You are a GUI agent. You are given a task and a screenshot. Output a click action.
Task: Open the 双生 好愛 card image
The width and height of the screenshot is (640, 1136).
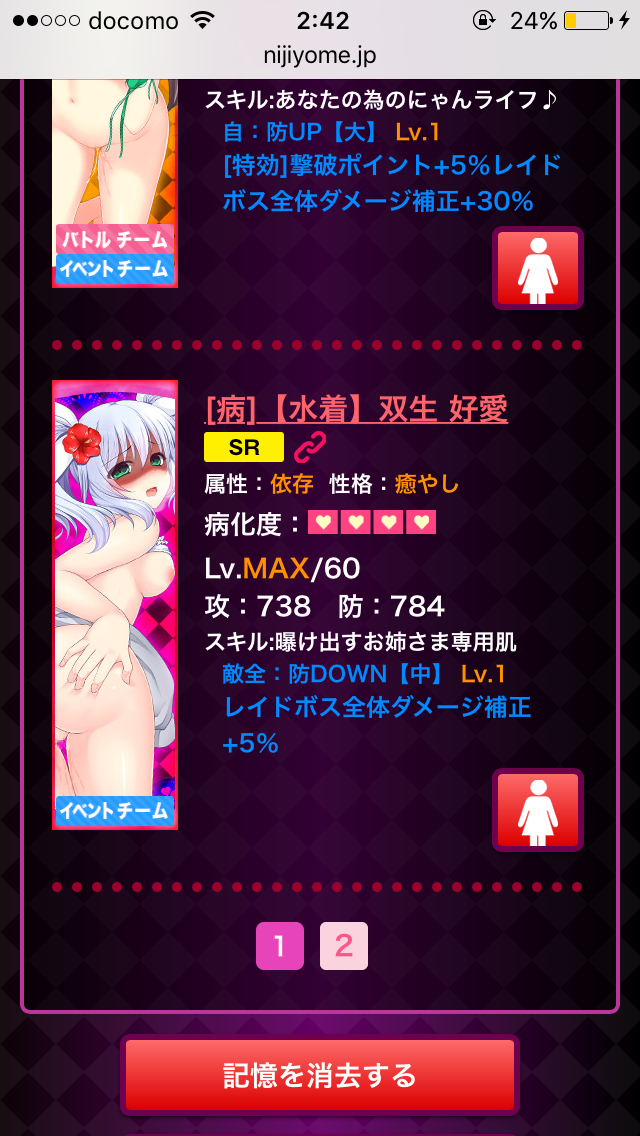pos(115,604)
